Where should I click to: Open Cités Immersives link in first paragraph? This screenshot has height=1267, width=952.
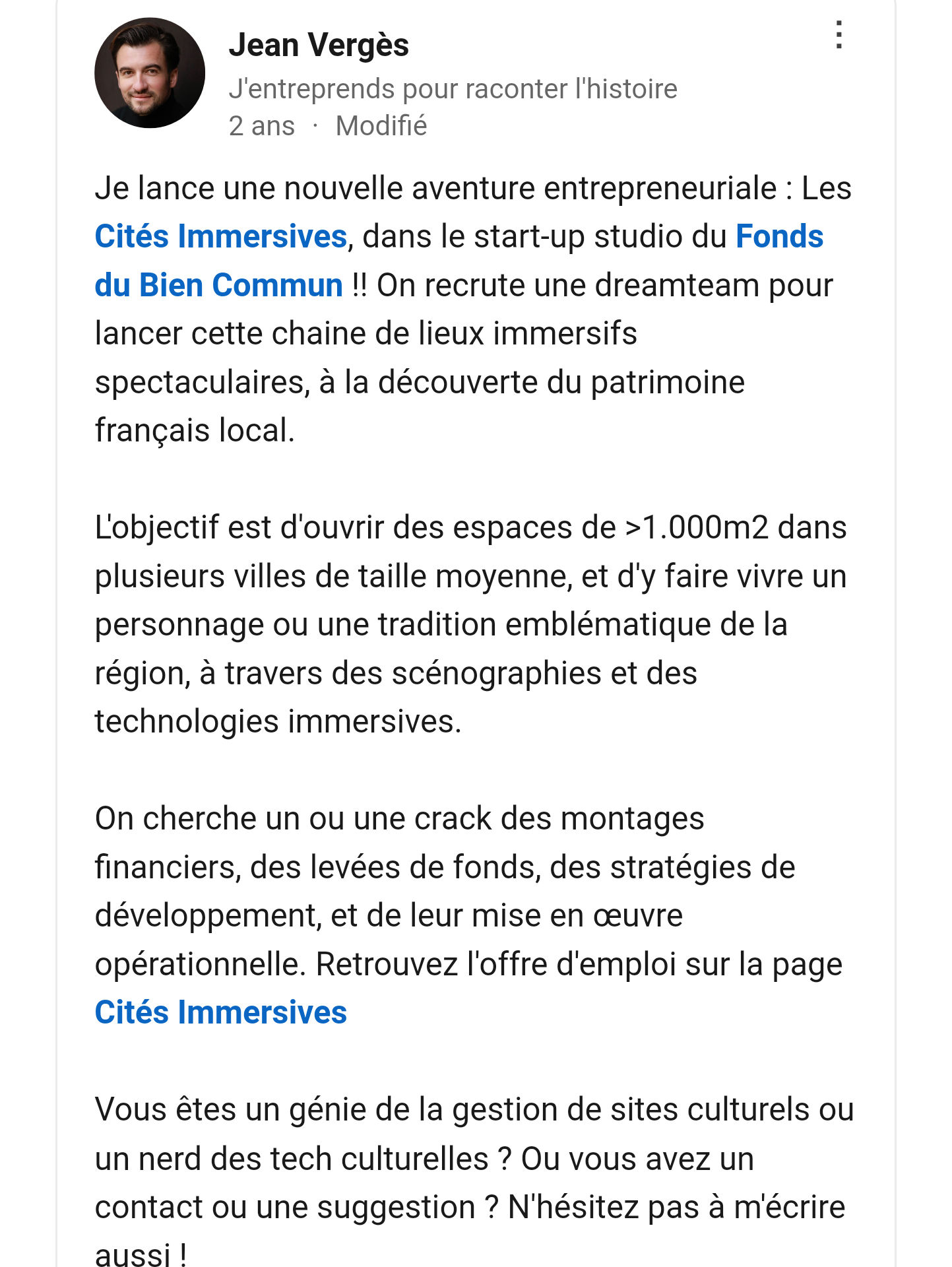(221, 237)
